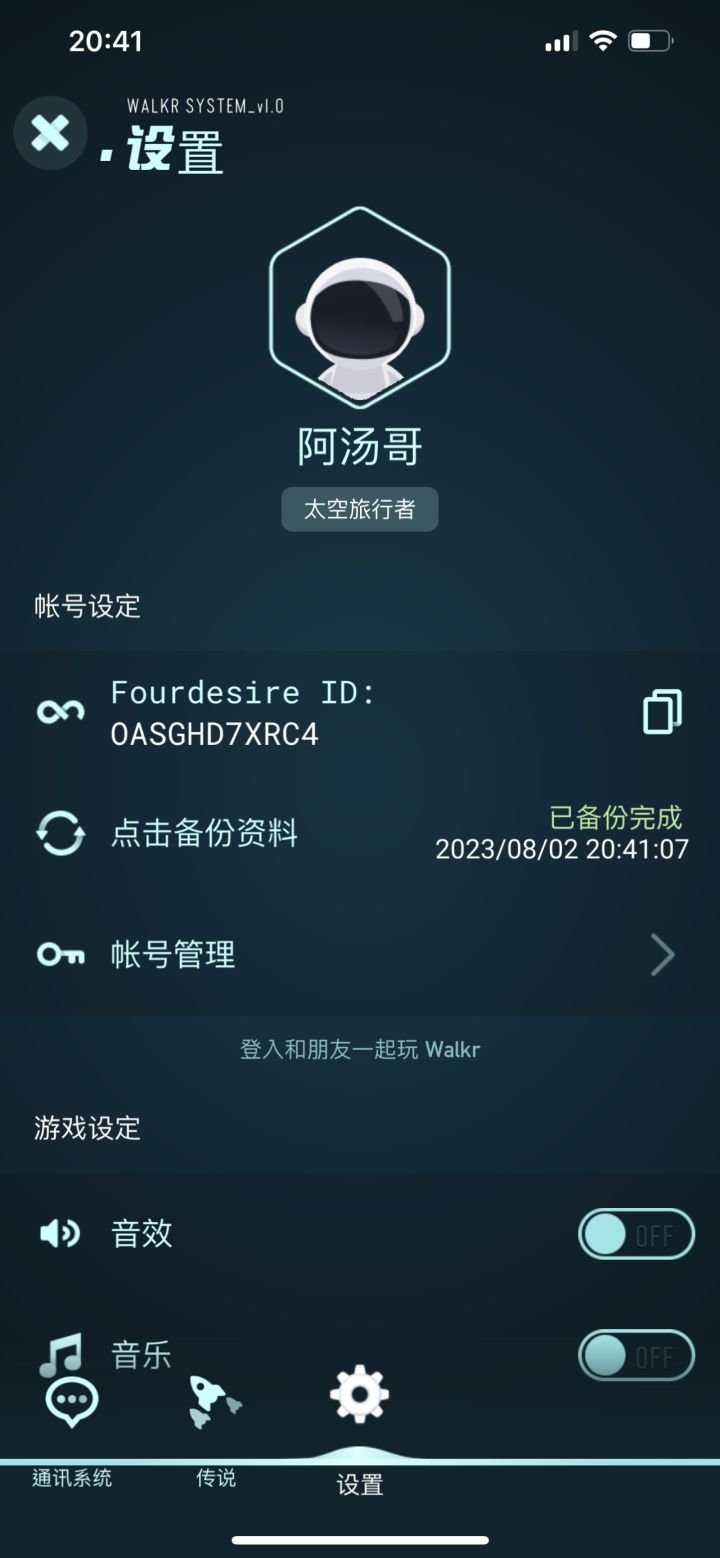The image size is (720, 1558).
Task: Toggle the OFF switch beside 音乐
Action: click(637, 1356)
